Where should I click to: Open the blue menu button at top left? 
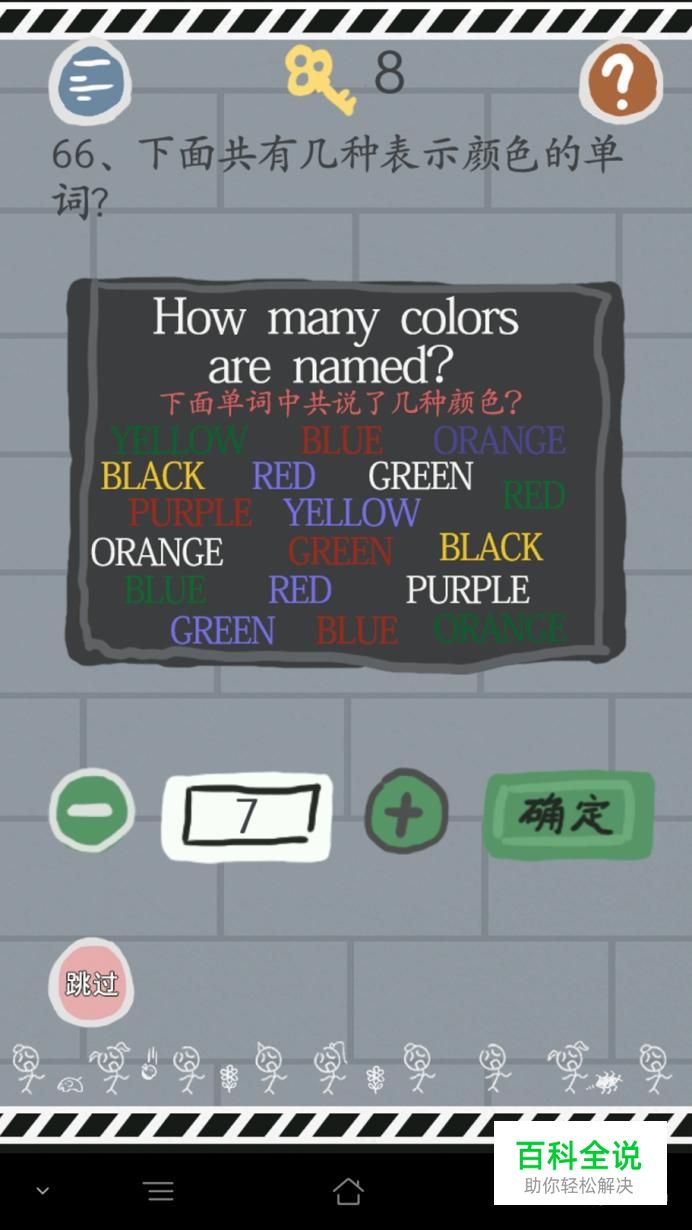point(91,82)
